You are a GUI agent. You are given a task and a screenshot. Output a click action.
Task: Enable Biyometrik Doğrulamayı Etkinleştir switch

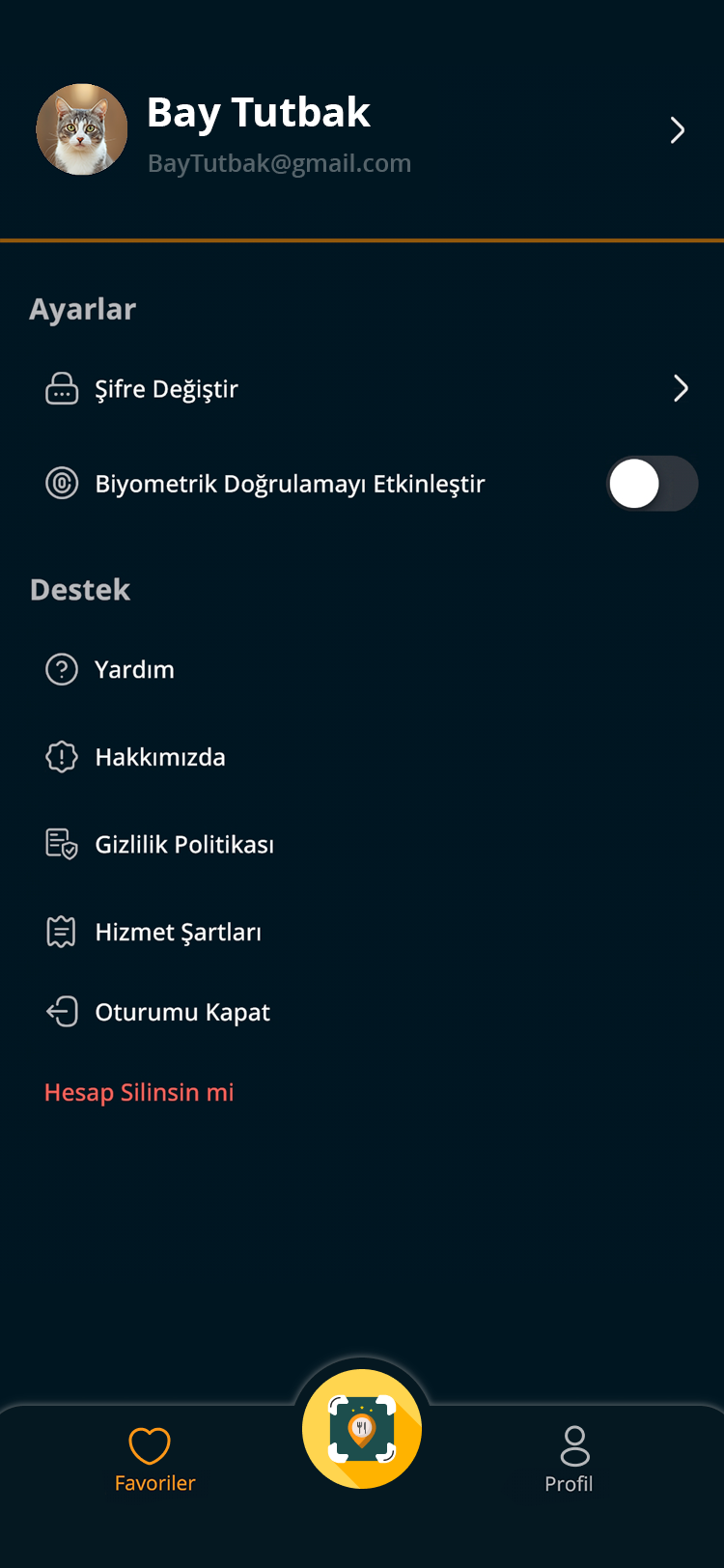tap(651, 484)
